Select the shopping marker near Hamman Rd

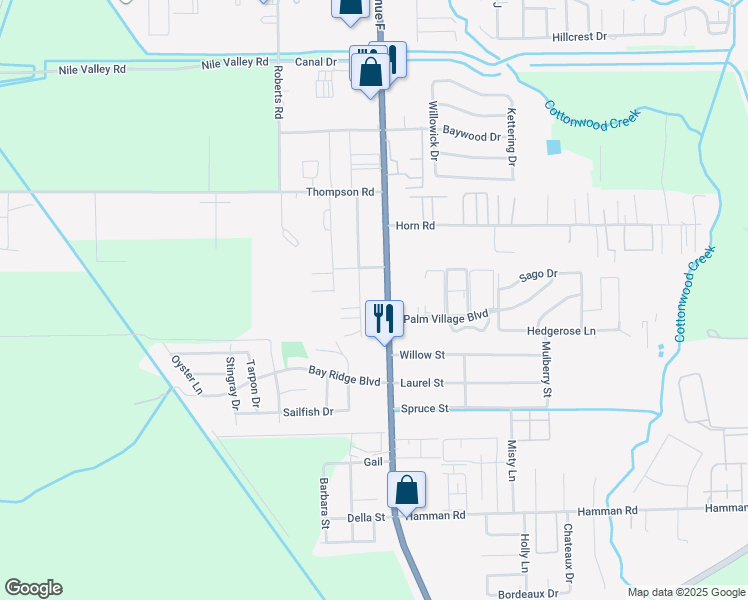tap(406, 490)
